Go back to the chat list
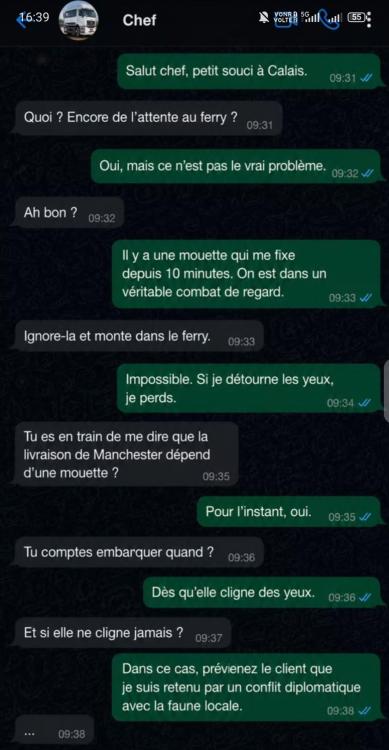Screen dimensions: 389x750 tap(21, 20)
